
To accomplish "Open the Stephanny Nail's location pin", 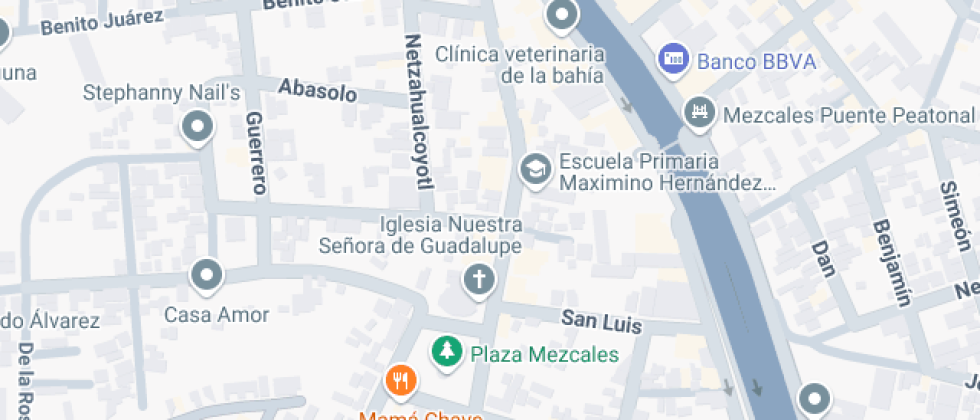I will (x=198, y=127).
